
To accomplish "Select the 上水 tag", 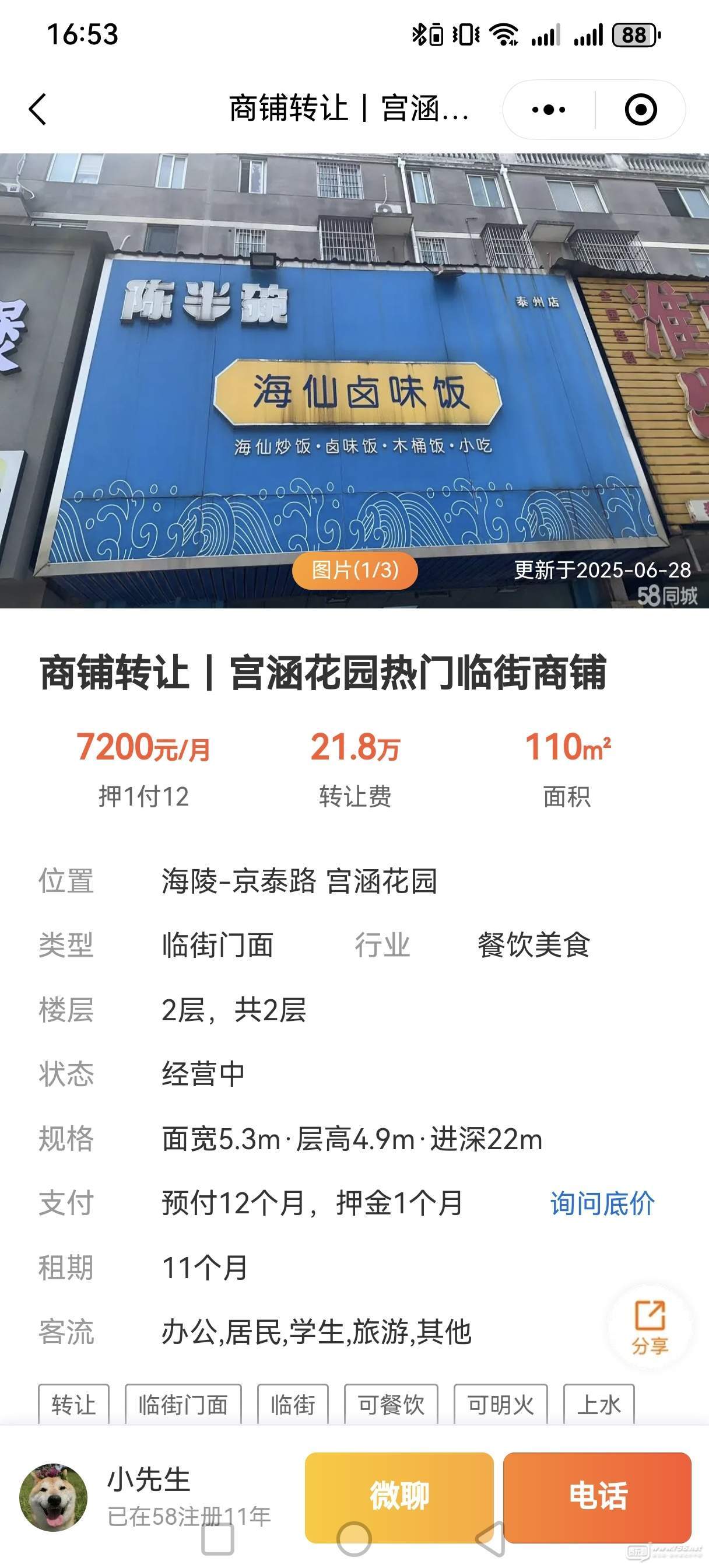I will point(599,1405).
